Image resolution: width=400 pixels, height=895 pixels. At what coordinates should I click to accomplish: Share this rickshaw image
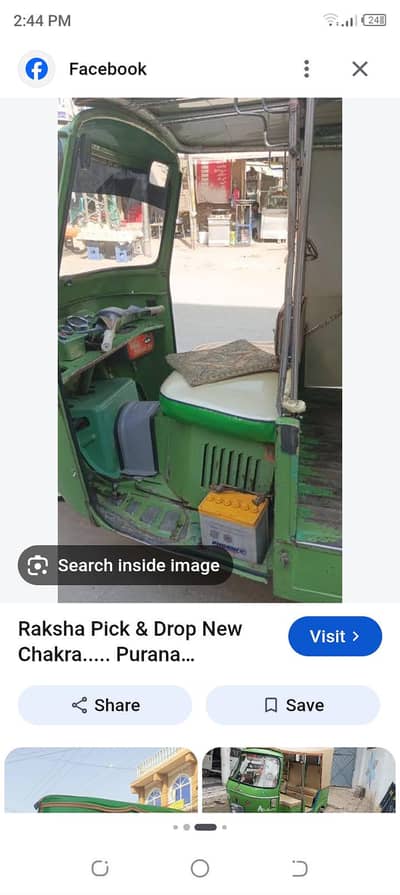tap(105, 705)
